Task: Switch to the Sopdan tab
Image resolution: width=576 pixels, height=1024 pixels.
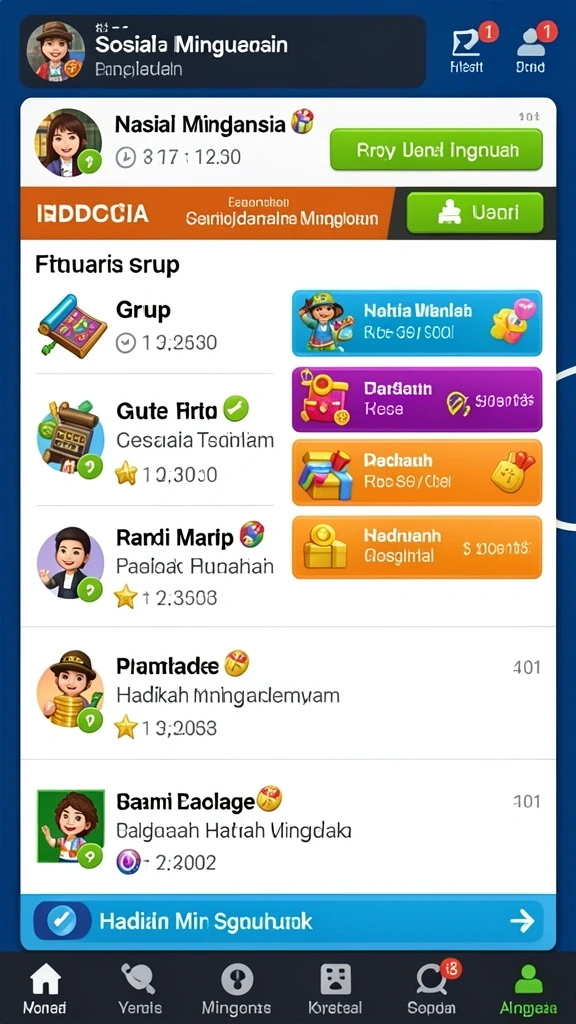Action: (430, 989)
